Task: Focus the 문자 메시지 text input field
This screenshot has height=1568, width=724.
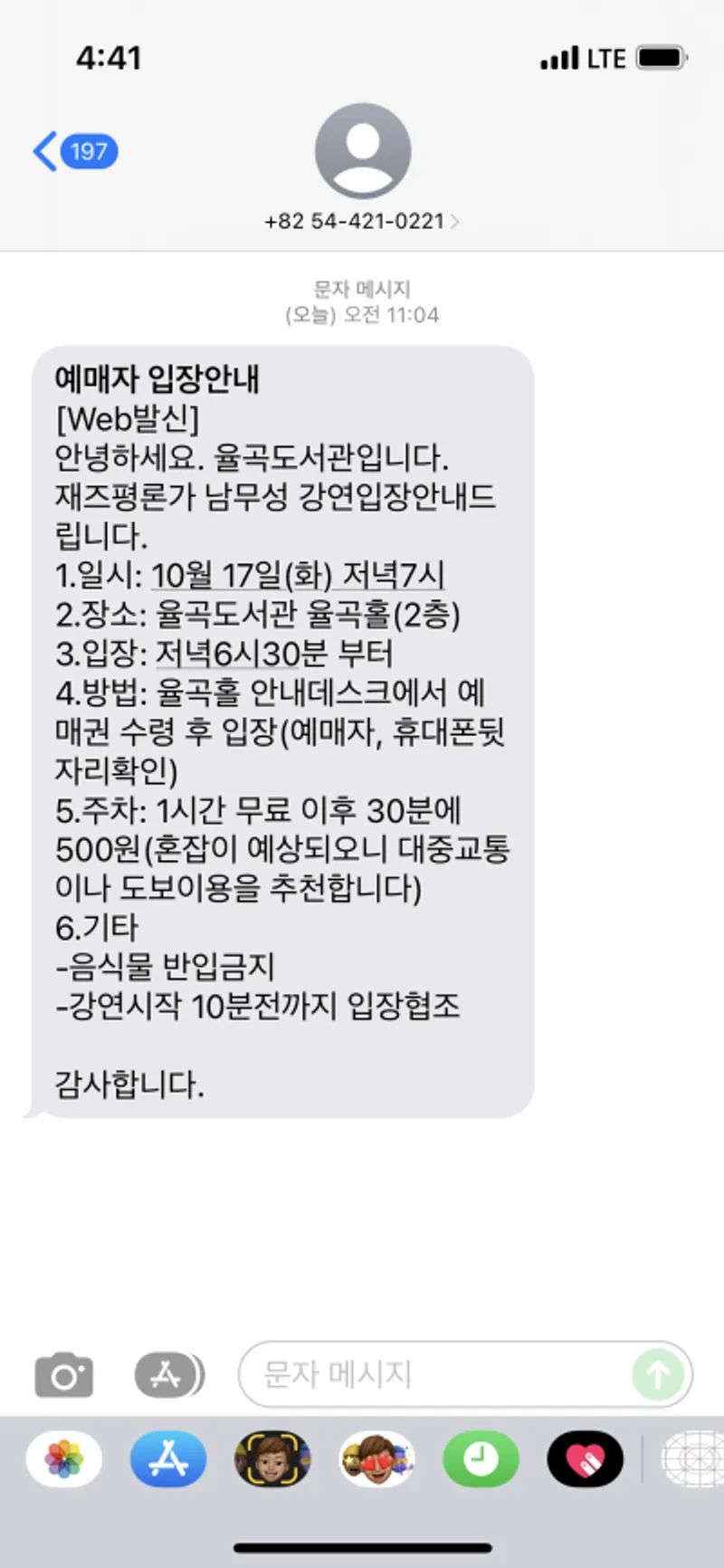Action: point(434,1374)
